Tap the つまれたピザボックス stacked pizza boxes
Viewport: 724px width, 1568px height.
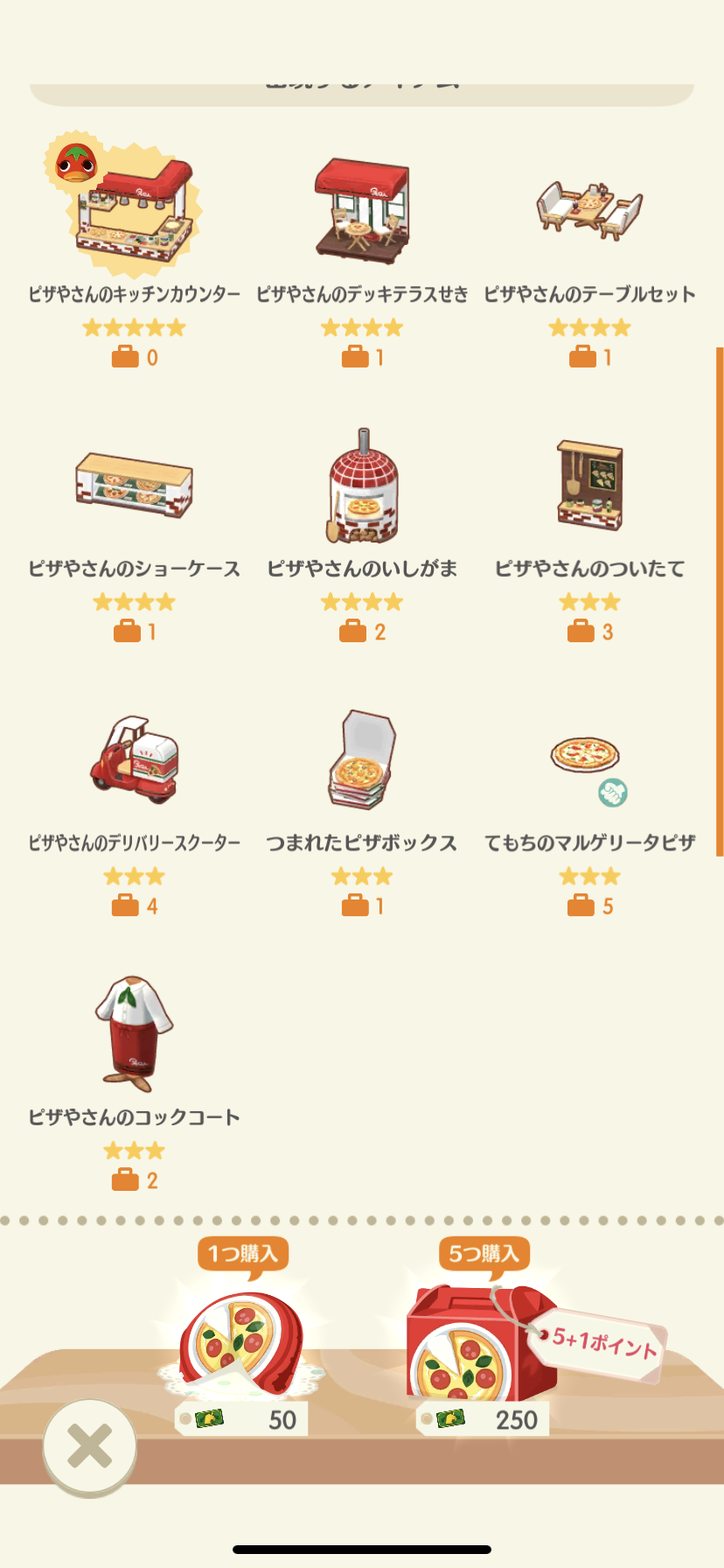(x=362, y=759)
